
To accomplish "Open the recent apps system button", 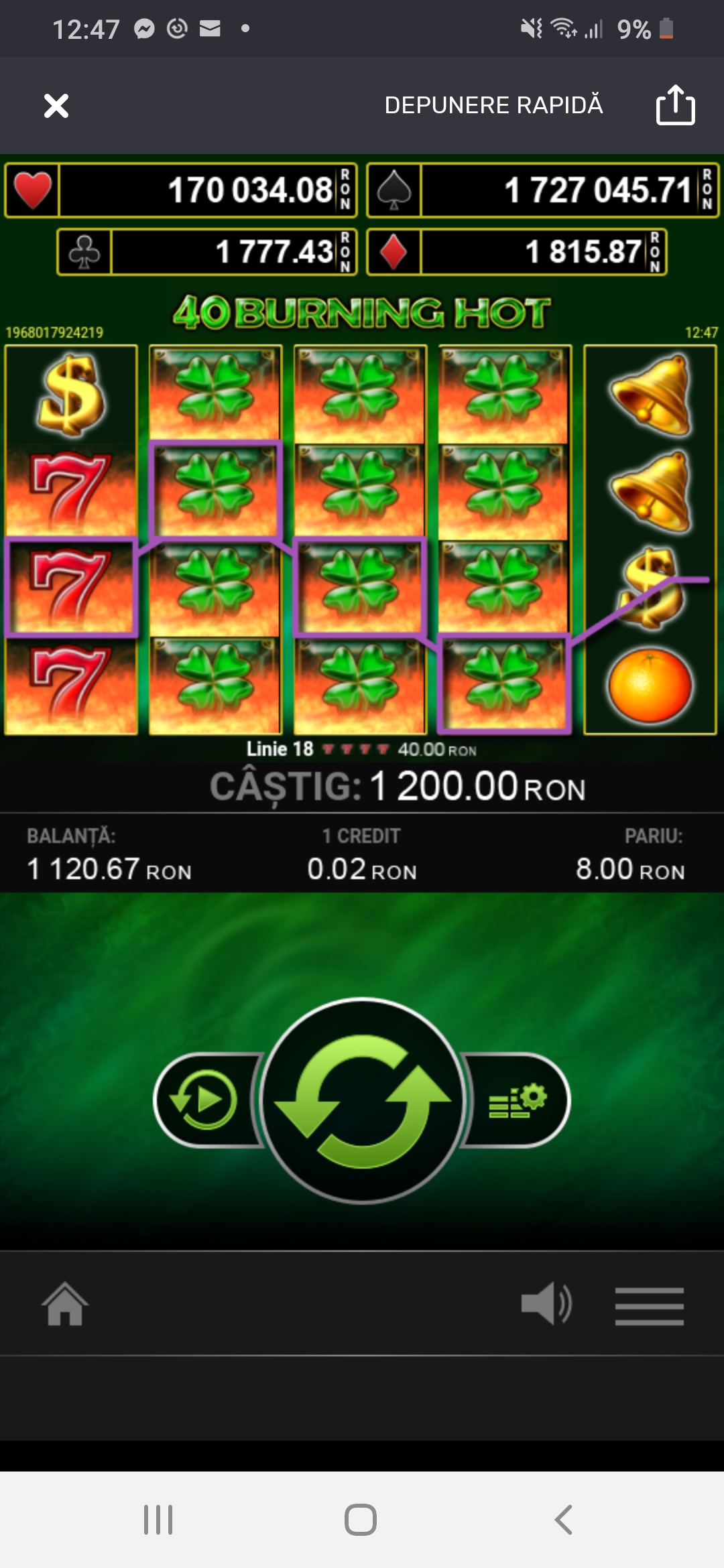I will coord(158,1520).
